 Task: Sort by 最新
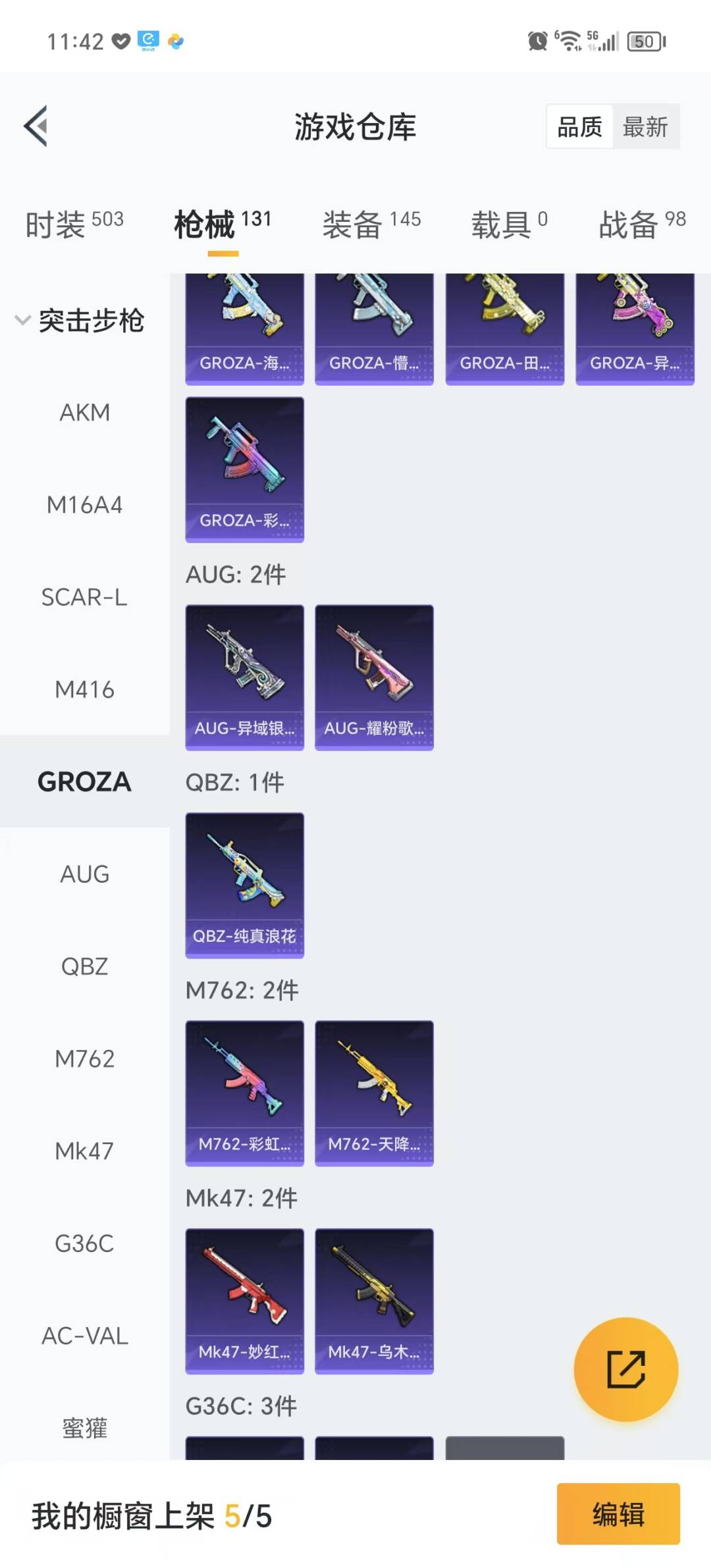[645, 126]
